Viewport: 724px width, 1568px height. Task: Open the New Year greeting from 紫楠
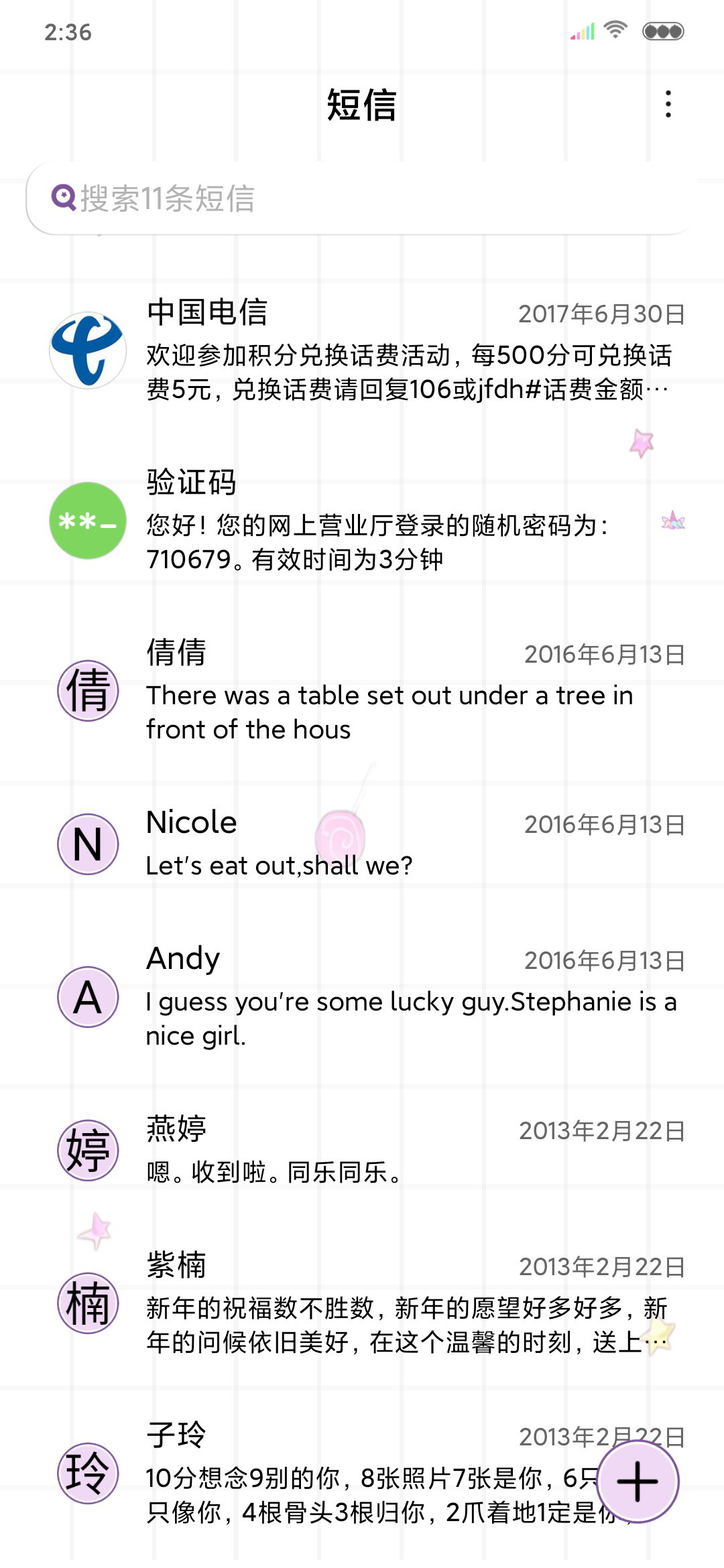[x=362, y=1303]
